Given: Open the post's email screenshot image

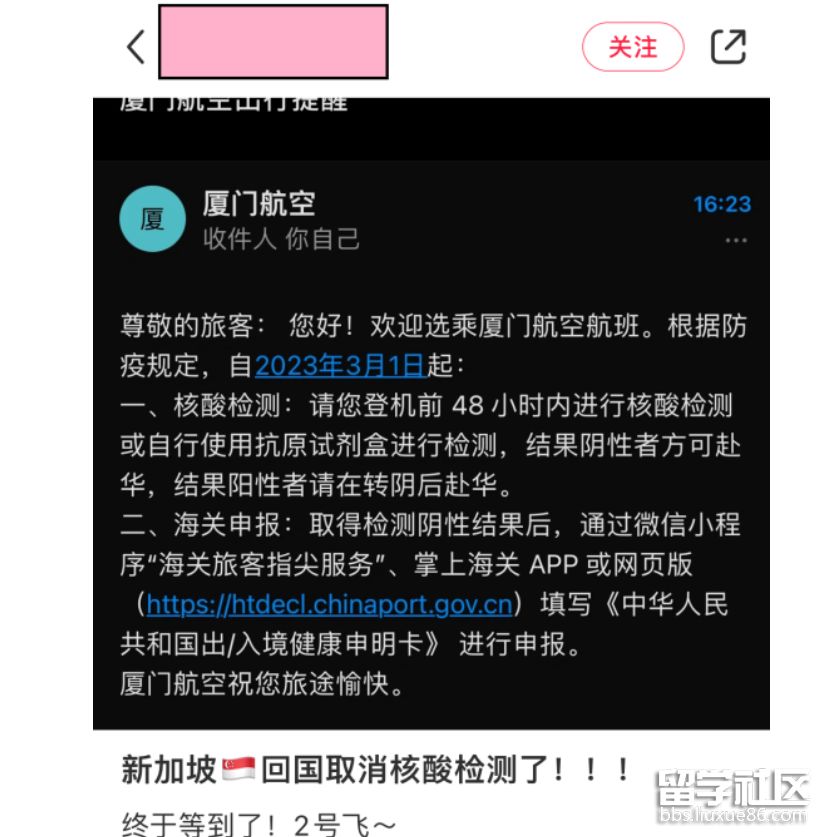Looking at the screenshot, I should pos(431,420).
